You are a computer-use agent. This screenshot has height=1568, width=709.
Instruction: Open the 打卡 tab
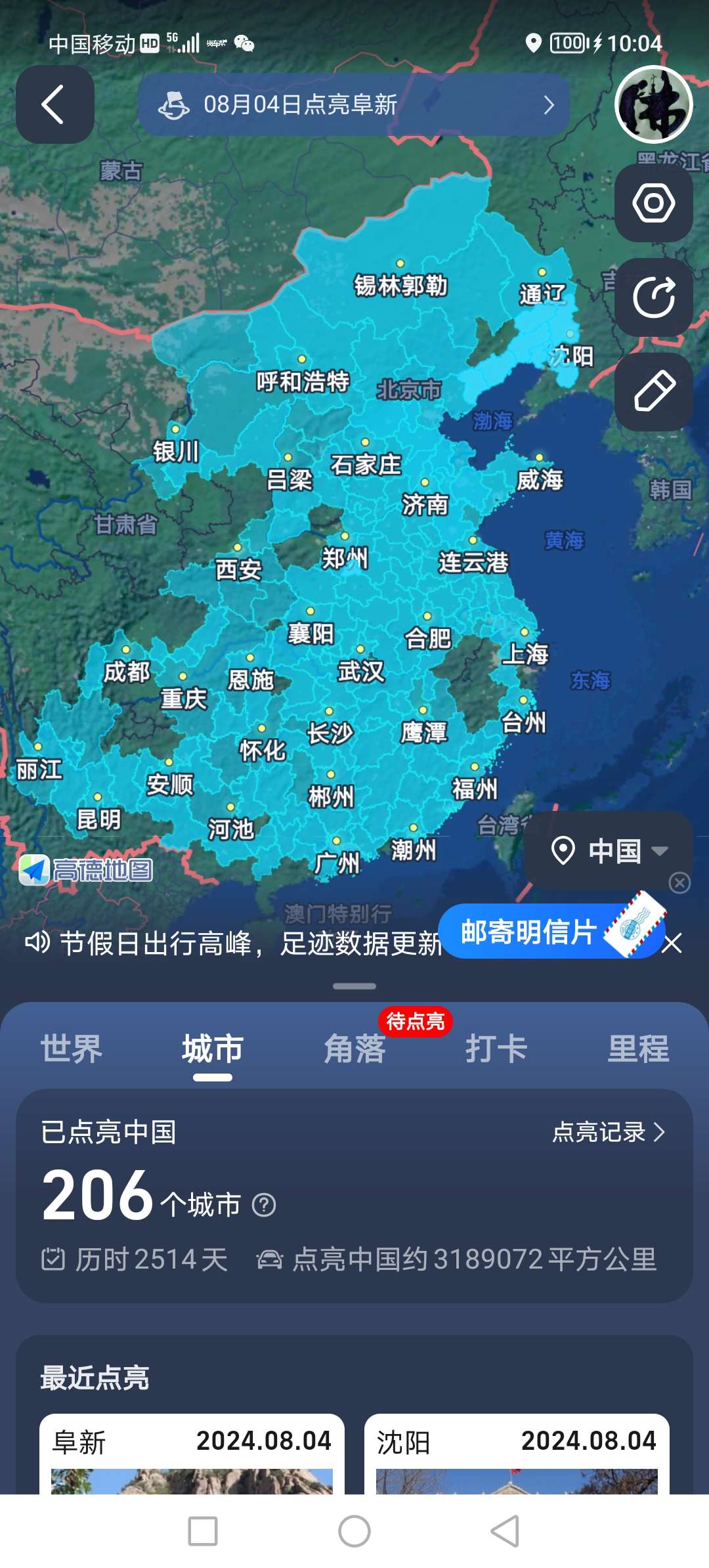(x=496, y=1049)
